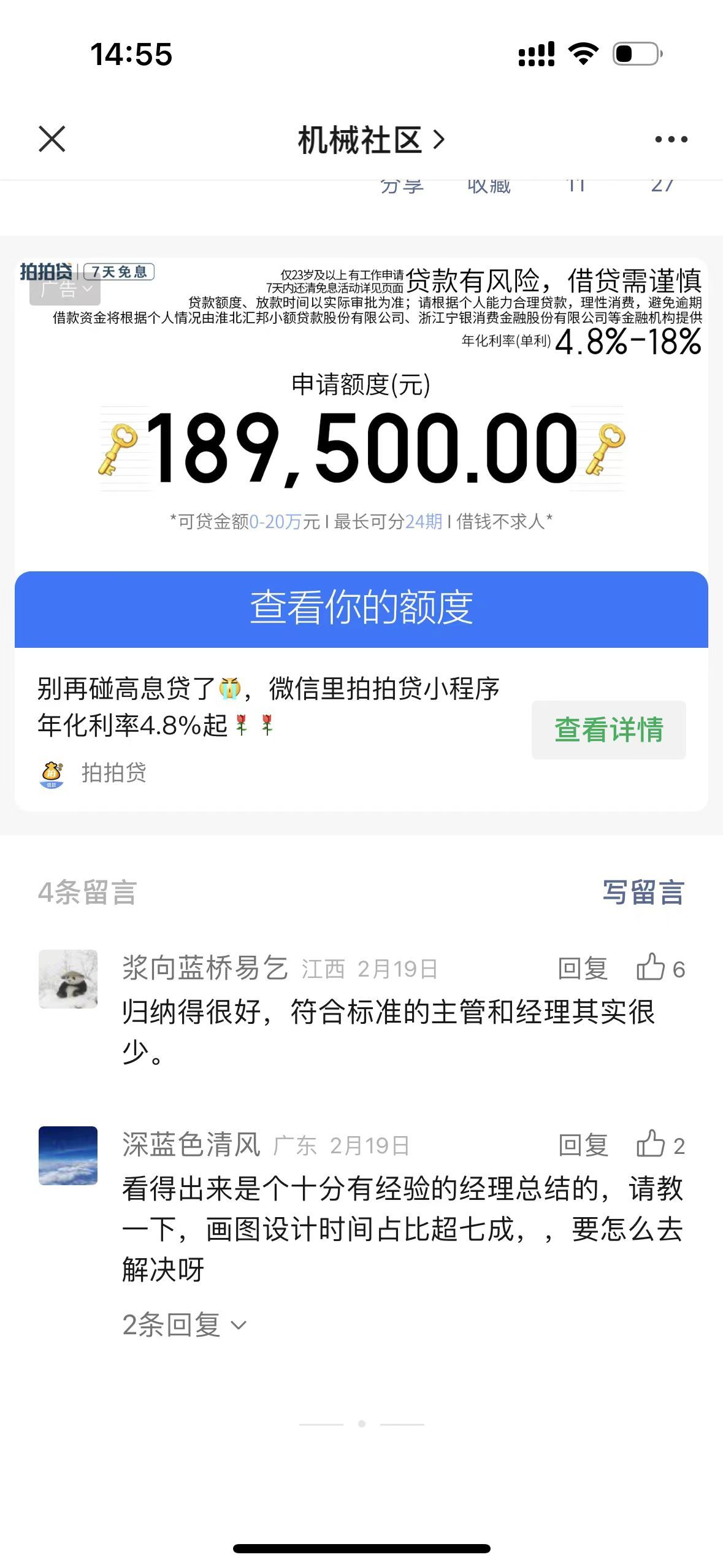Image resolution: width=723 pixels, height=1568 pixels.
Task: Open the 广告 dropdown on the ad
Action: [x=65, y=288]
